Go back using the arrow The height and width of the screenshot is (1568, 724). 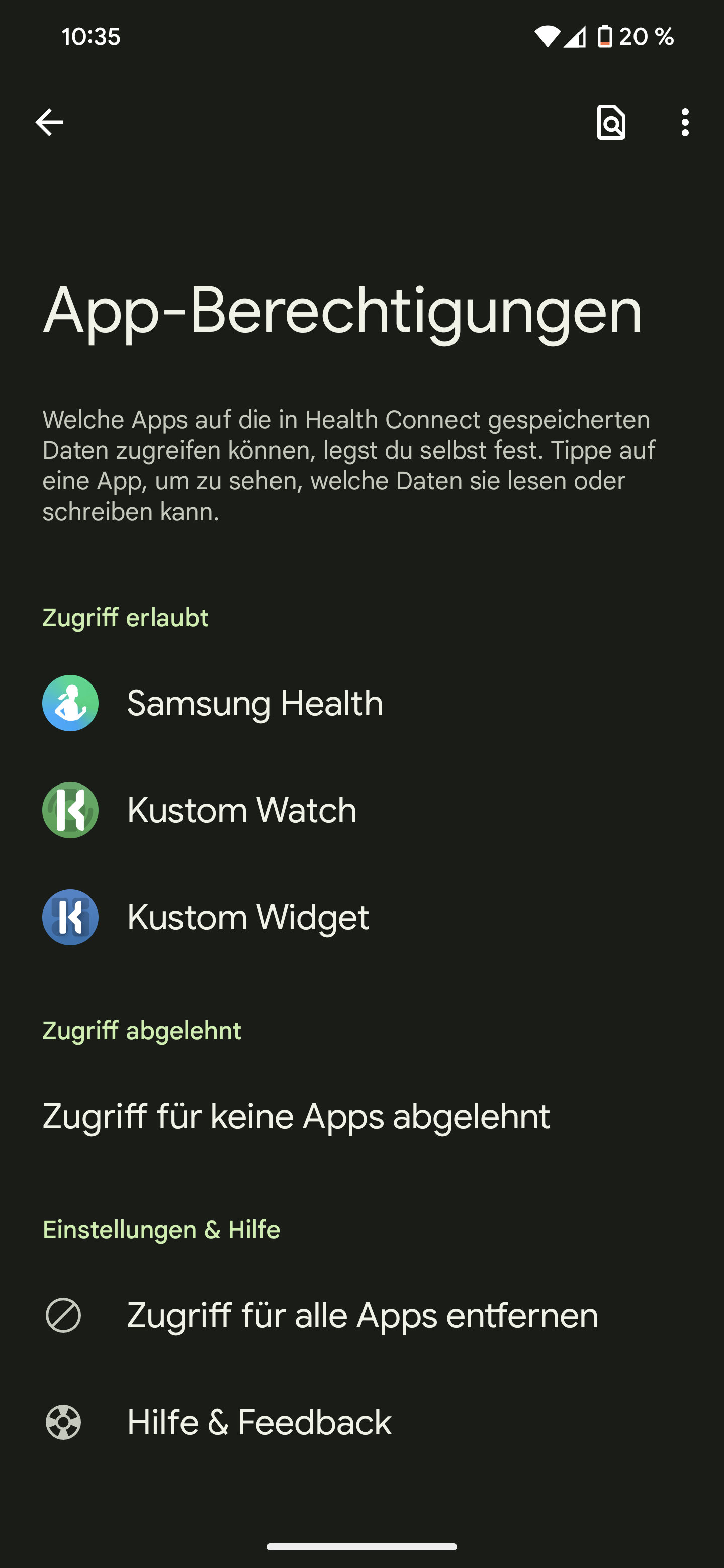pyautogui.click(x=49, y=122)
